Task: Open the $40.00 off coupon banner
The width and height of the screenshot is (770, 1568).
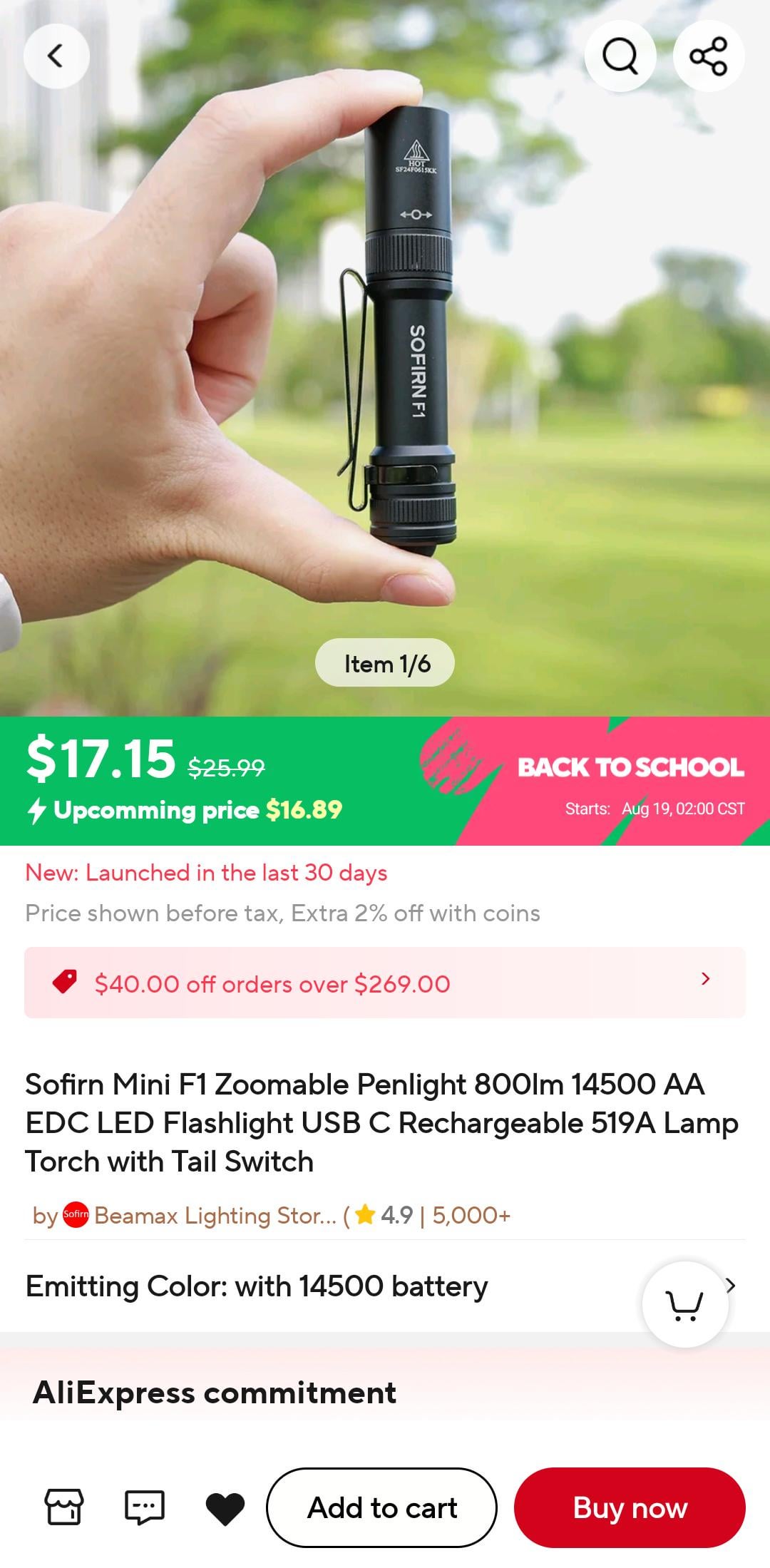Action: [x=385, y=983]
